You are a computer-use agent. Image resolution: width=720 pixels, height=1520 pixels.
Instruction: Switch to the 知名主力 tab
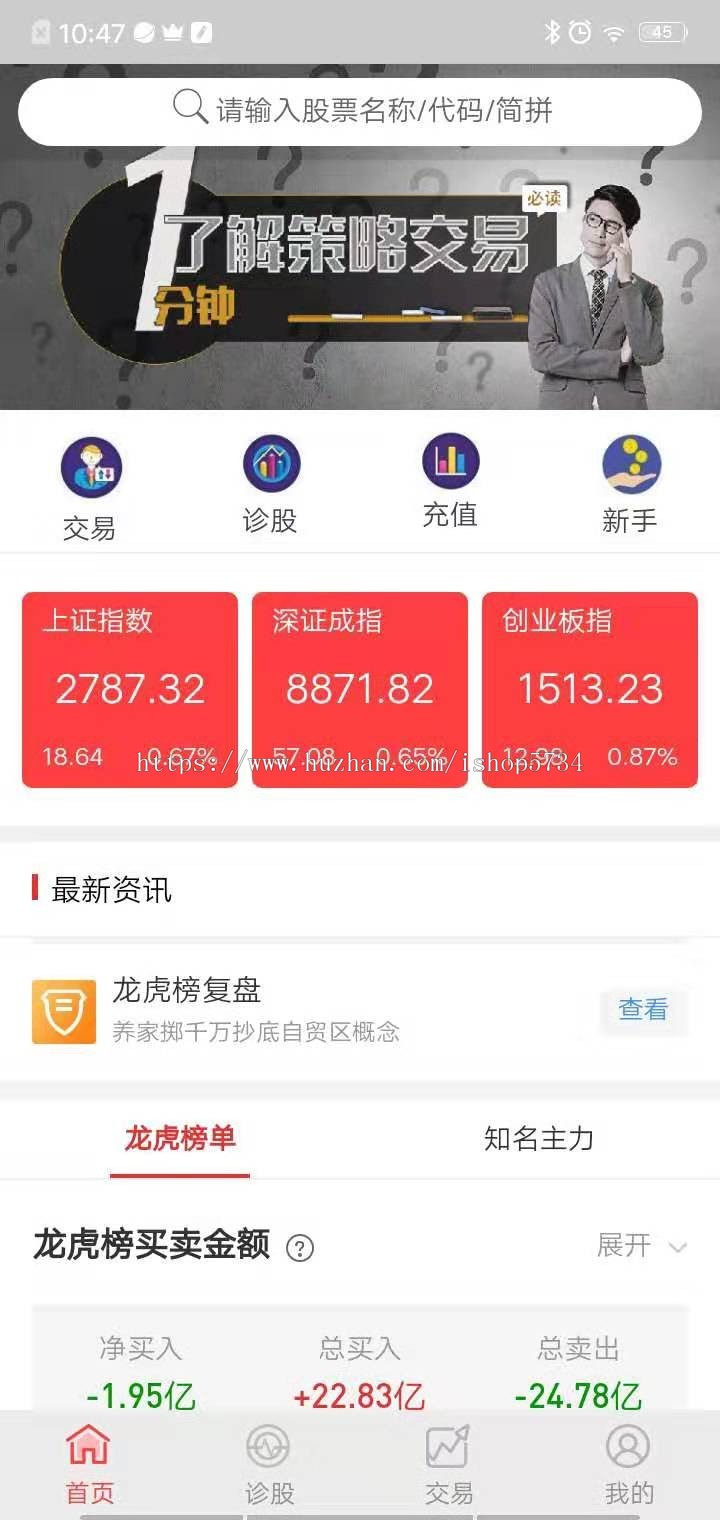[x=538, y=1138]
